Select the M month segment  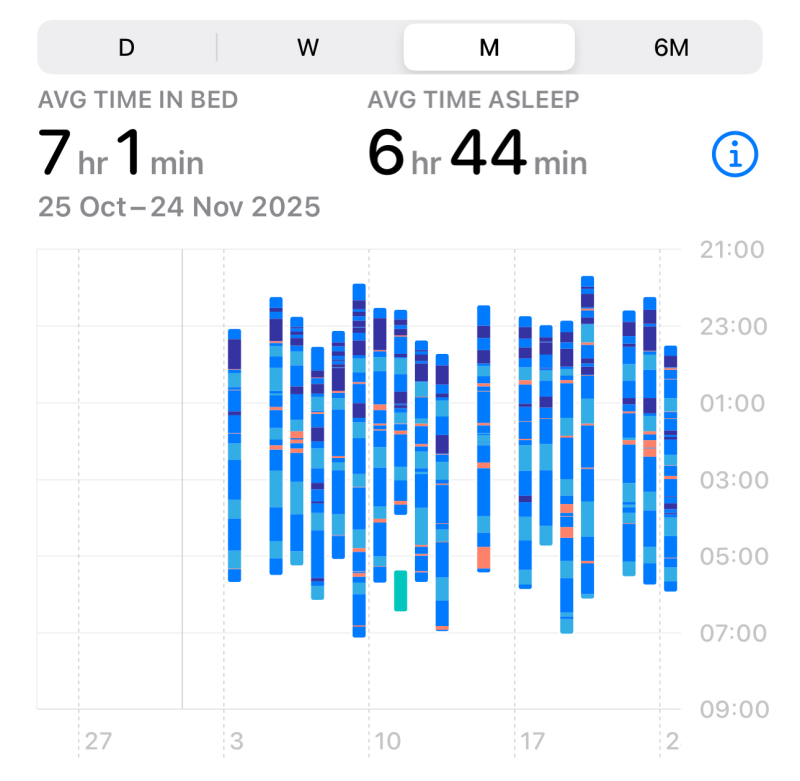(x=489, y=47)
